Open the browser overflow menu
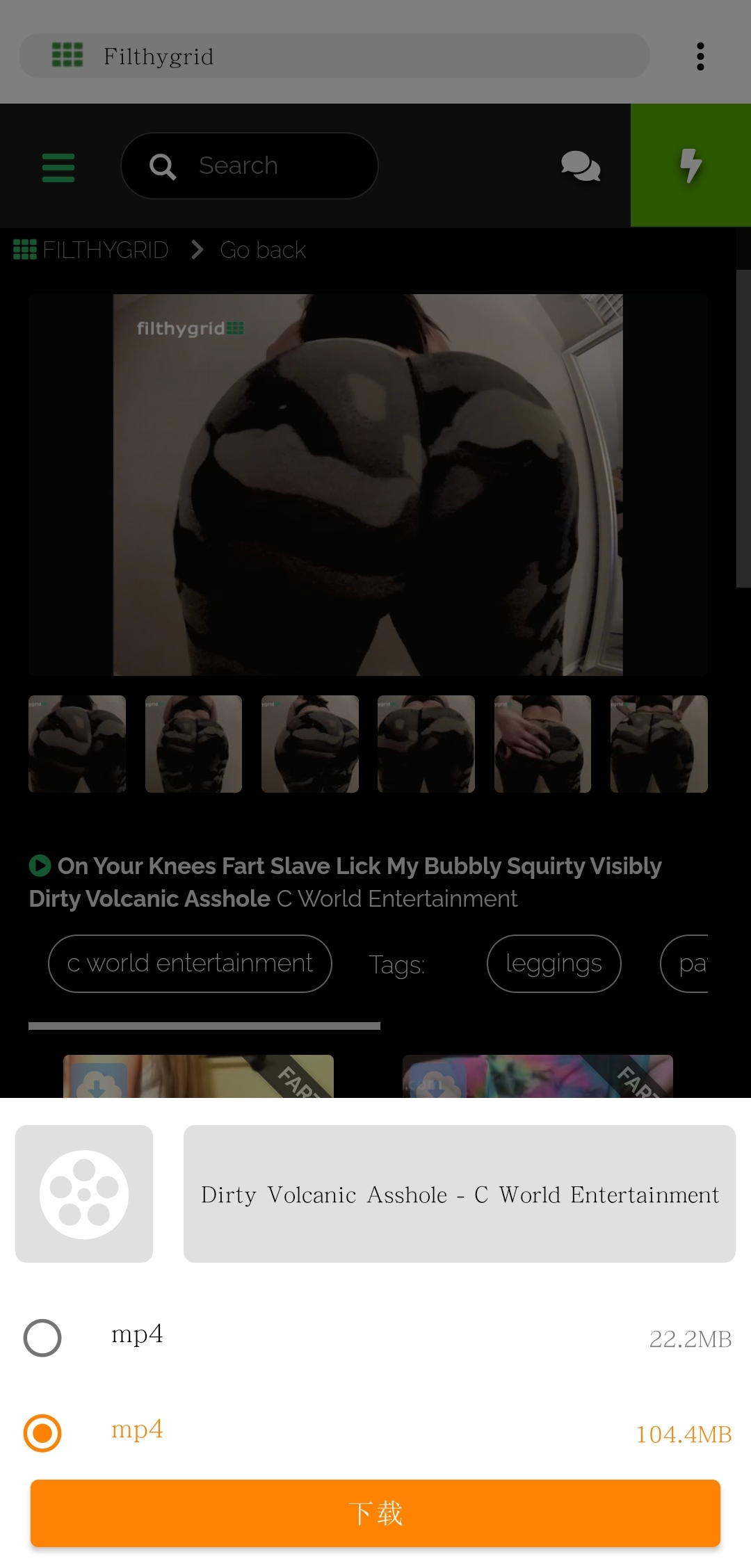The width and height of the screenshot is (751, 1568). coord(700,56)
